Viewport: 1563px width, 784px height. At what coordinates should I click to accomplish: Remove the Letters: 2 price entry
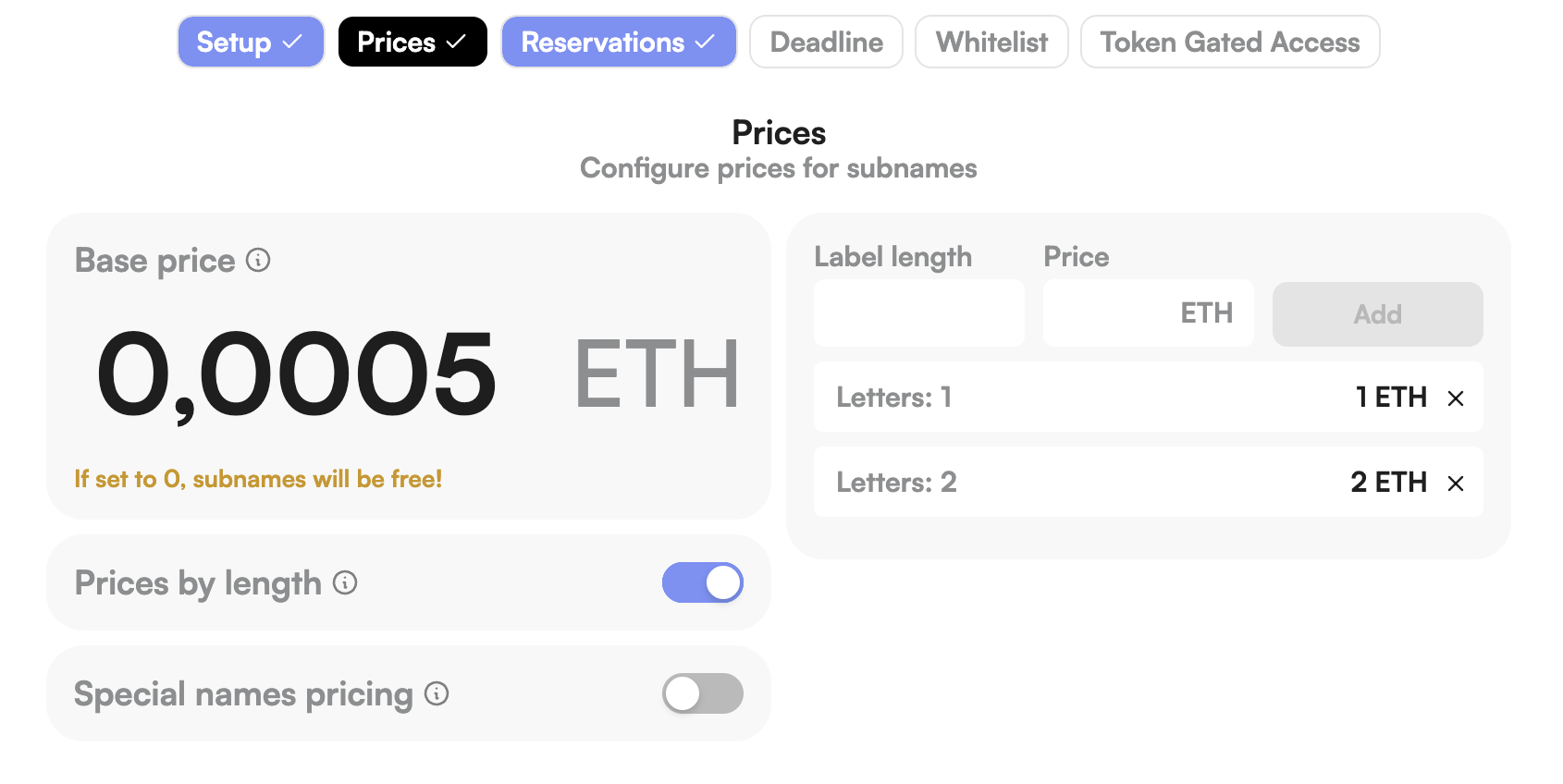(x=1456, y=484)
